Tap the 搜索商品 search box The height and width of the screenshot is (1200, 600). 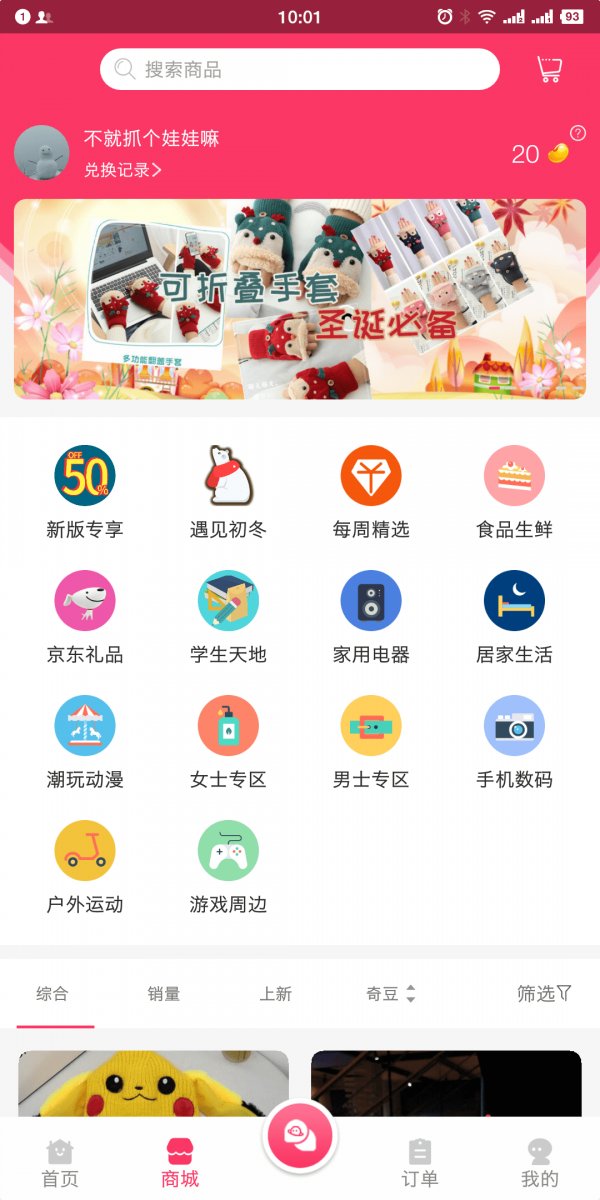tap(300, 70)
